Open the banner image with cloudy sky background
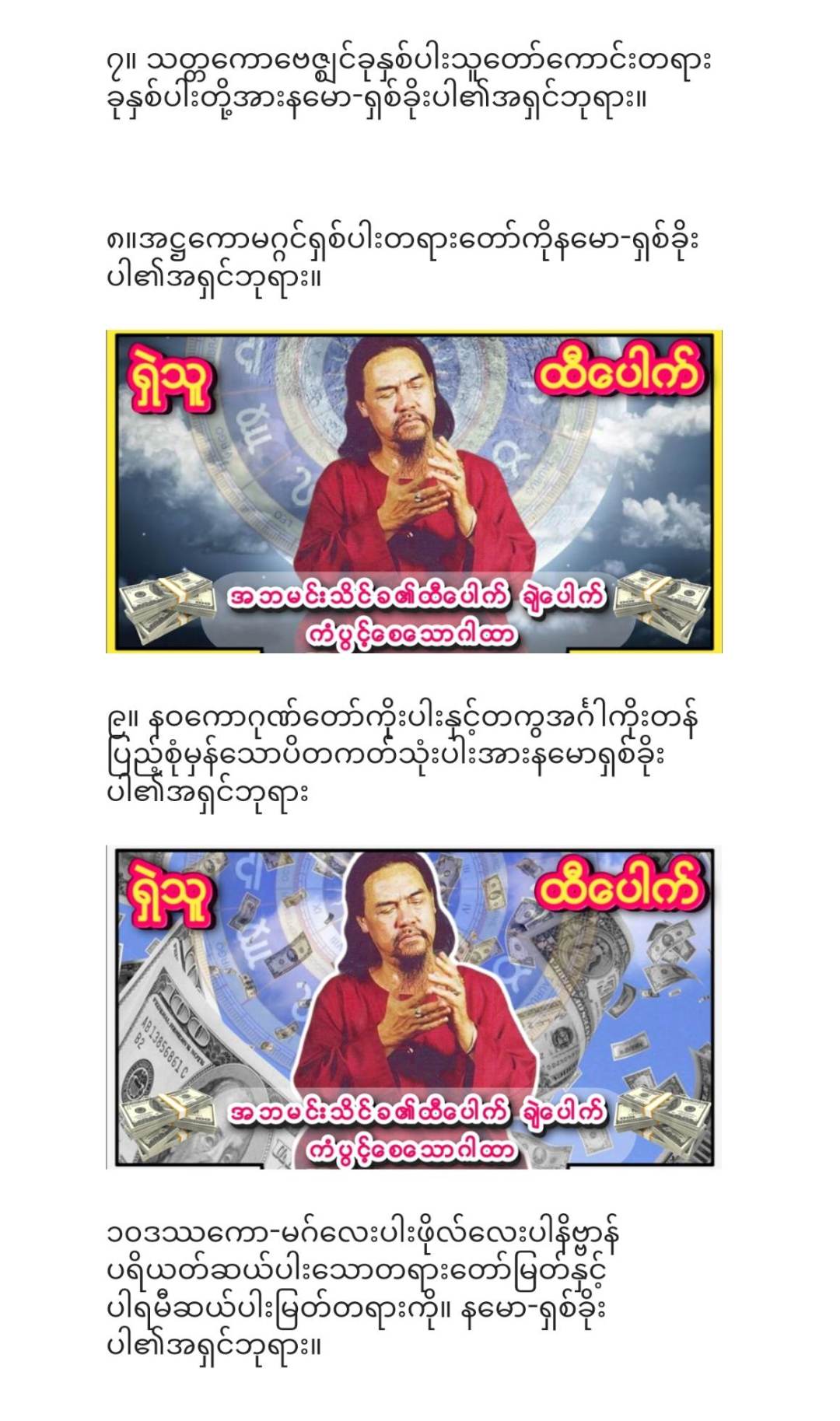This screenshot has width=840, height=1421. tap(414, 491)
